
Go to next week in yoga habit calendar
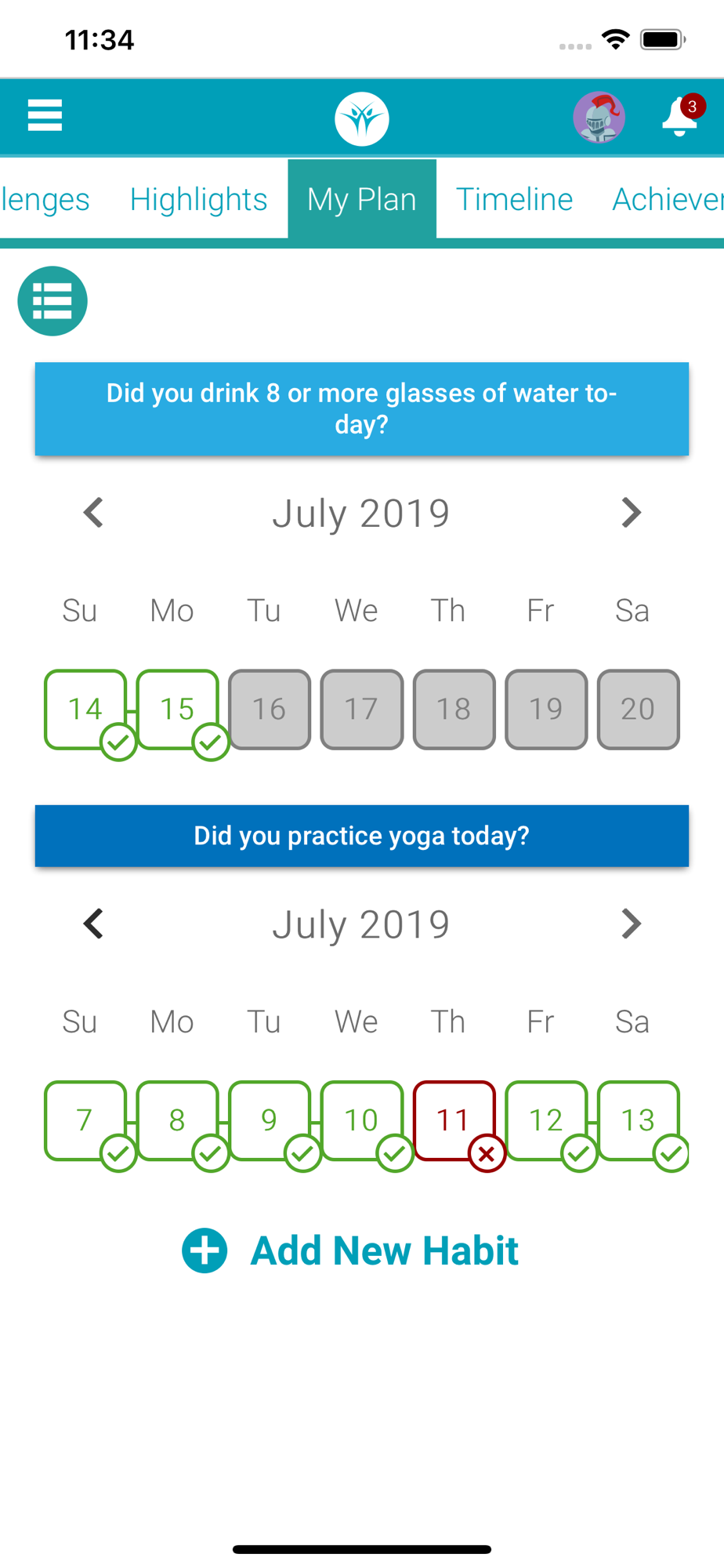631,924
